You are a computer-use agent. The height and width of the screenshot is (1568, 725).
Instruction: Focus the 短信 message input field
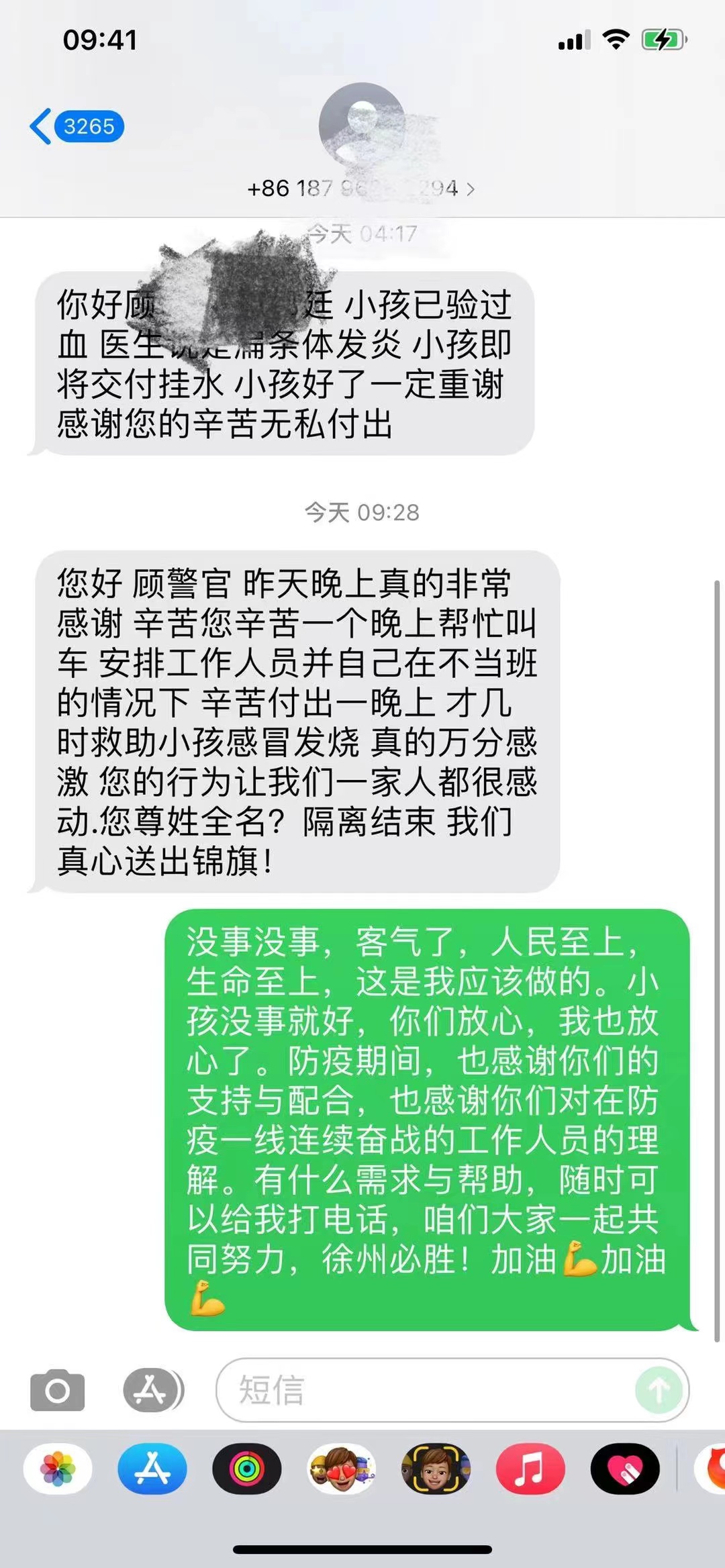pyautogui.click(x=430, y=1389)
